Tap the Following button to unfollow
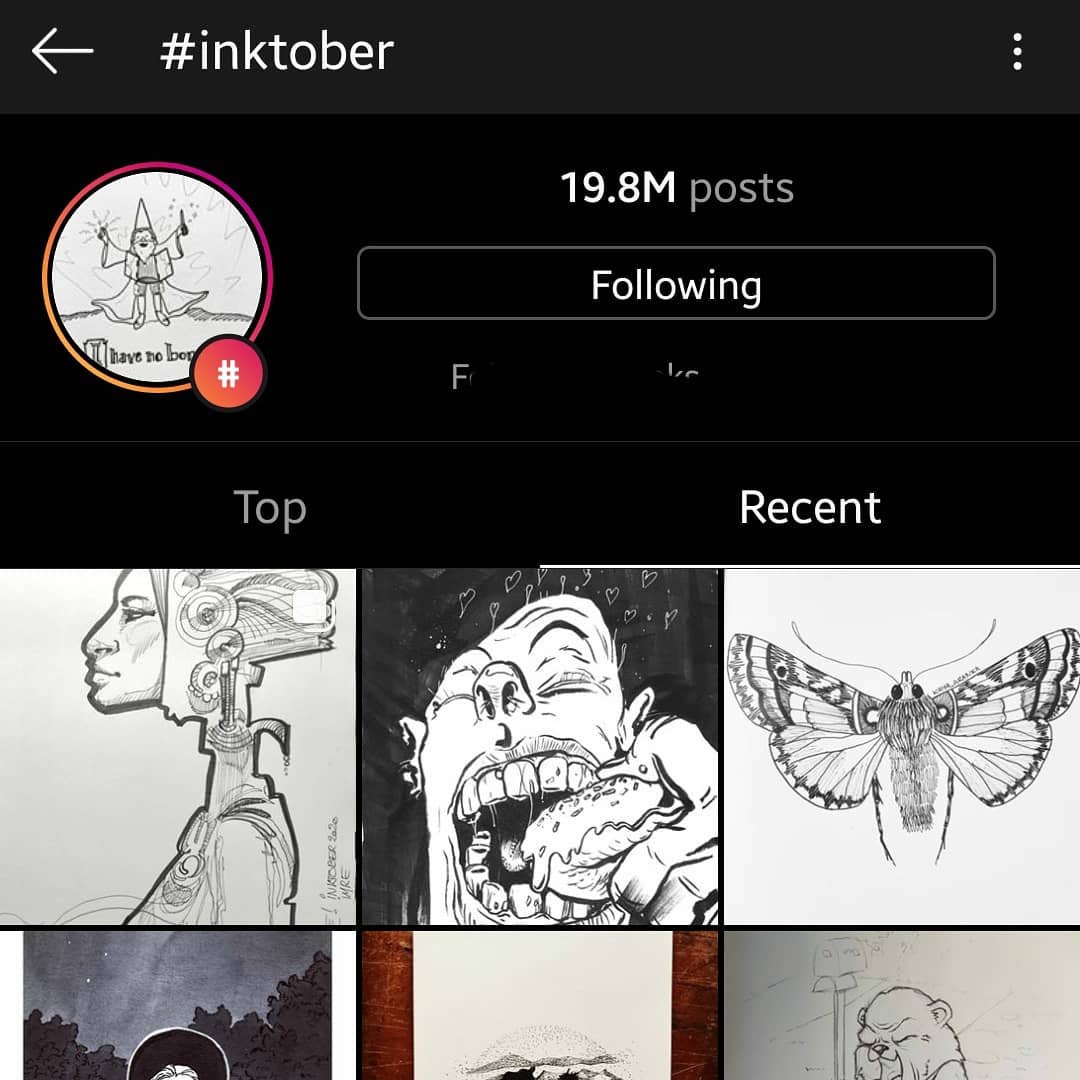Viewport: 1080px width, 1080px height. [x=676, y=283]
